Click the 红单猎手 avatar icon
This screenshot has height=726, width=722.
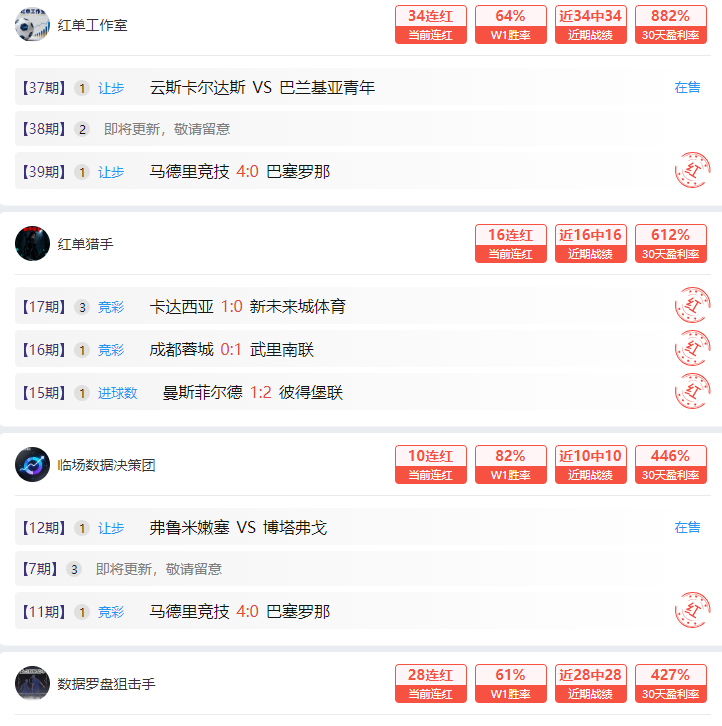[33, 243]
